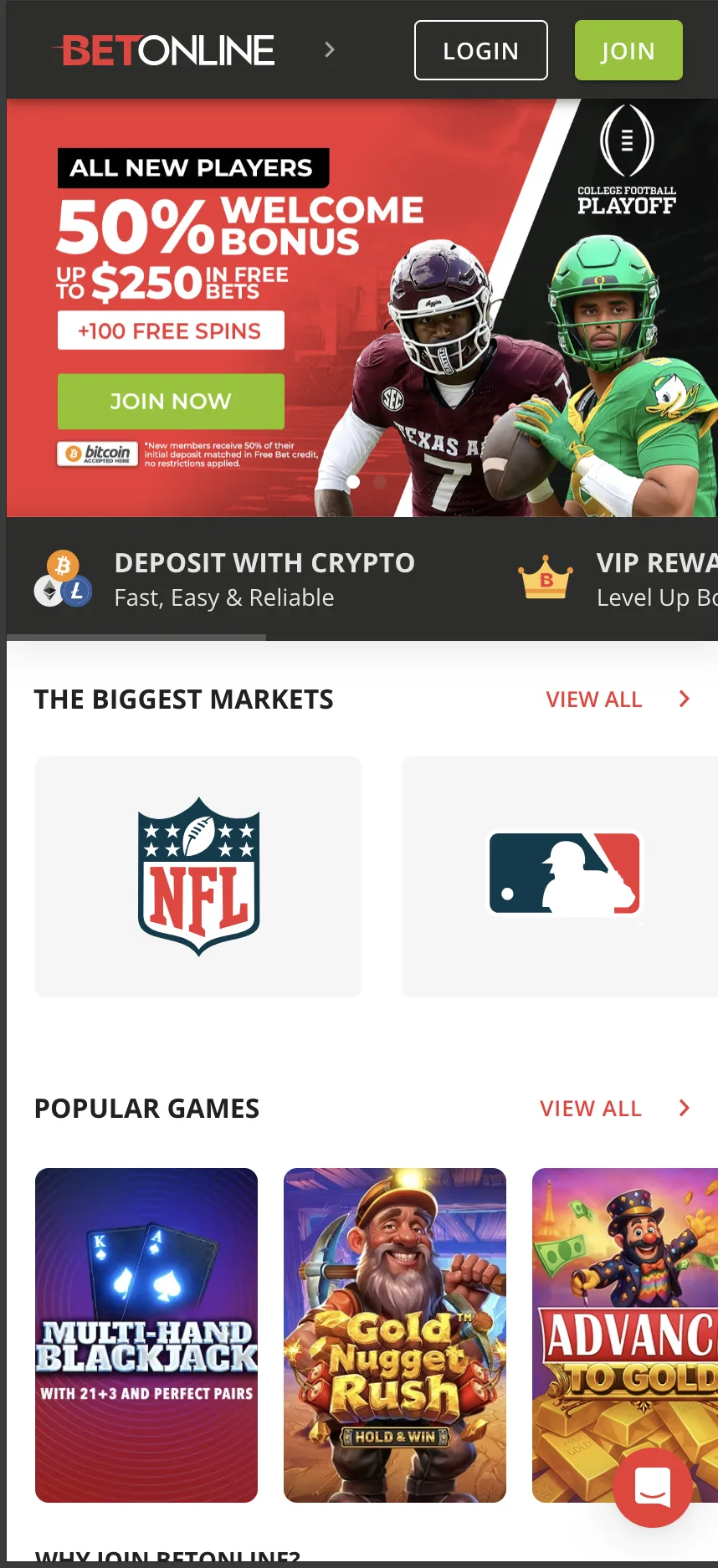Expand the chevron next to the BetOnline logo
This screenshot has width=718, height=1568.
click(x=328, y=49)
